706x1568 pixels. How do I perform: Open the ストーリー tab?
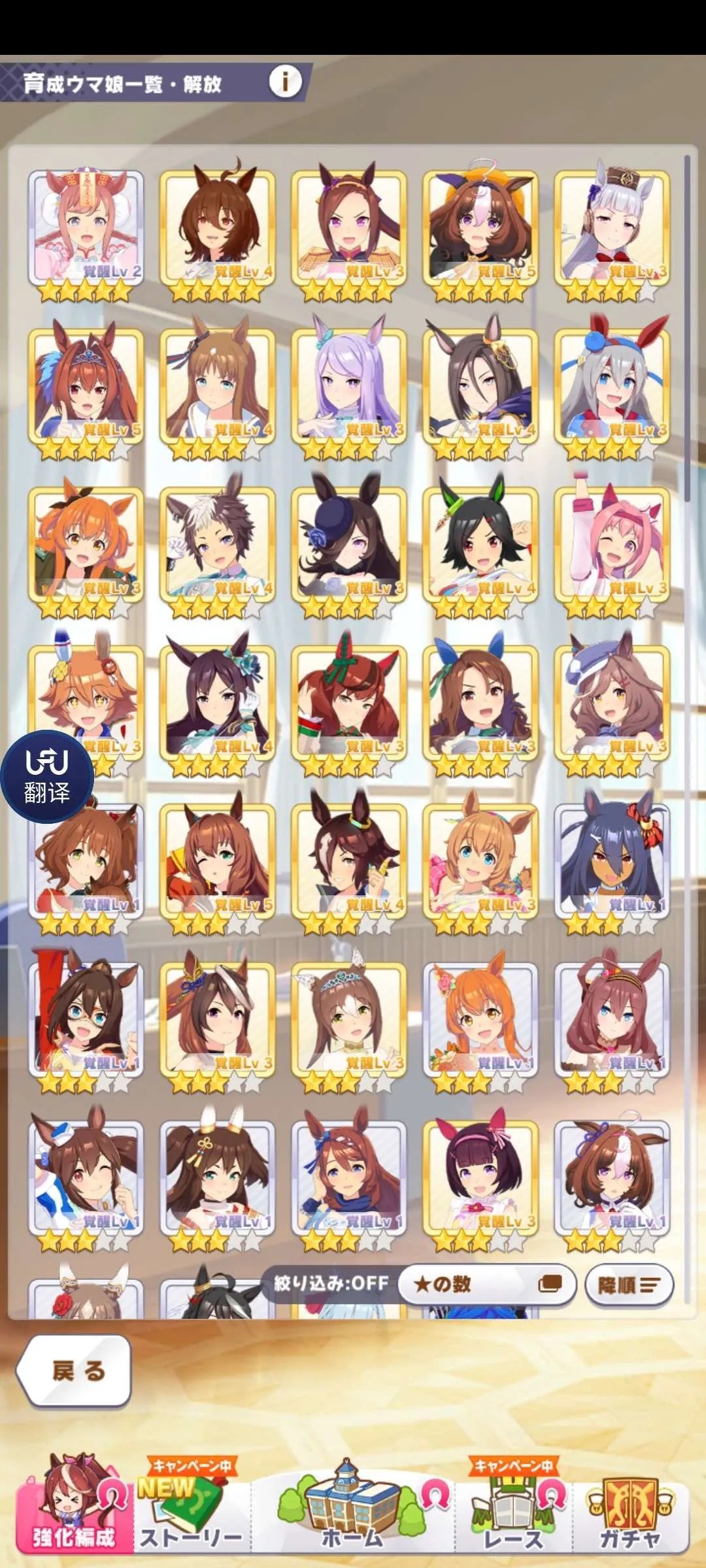point(191,1510)
